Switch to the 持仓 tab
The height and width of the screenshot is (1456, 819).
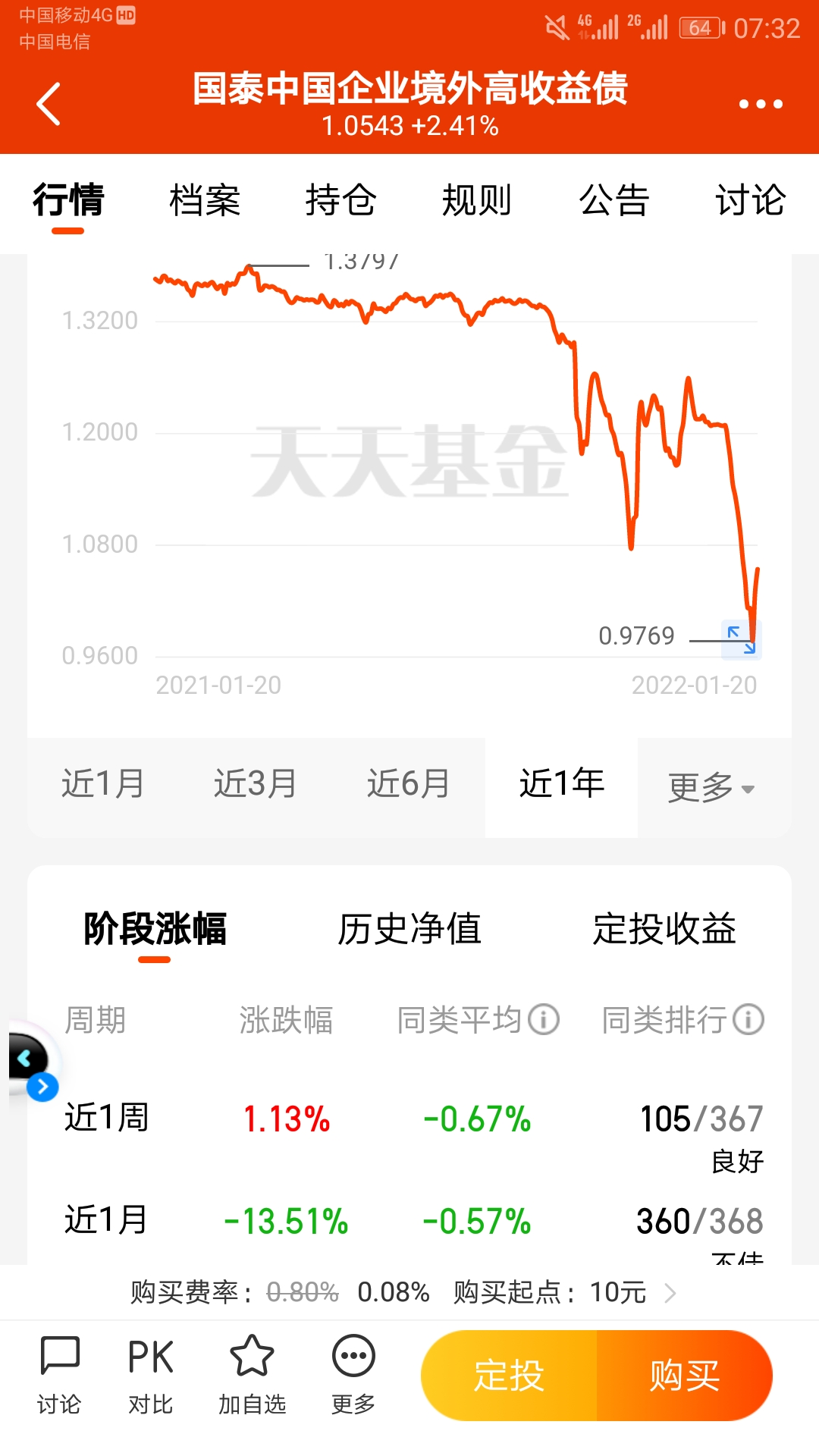[340, 201]
